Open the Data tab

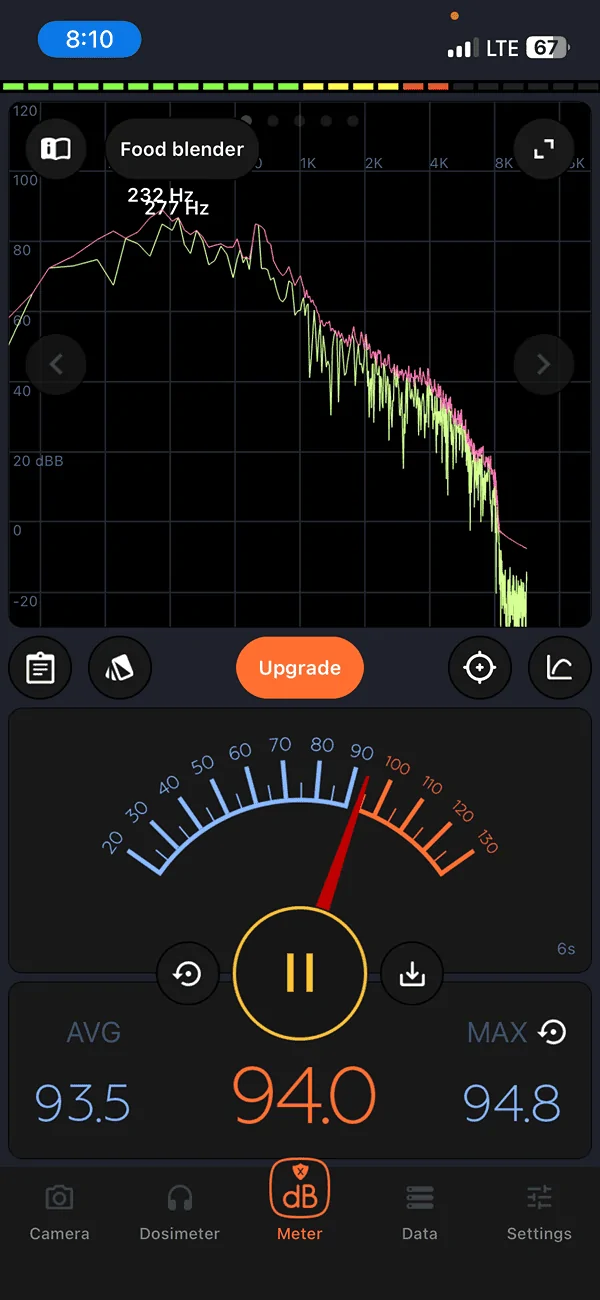pyautogui.click(x=420, y=1212)
